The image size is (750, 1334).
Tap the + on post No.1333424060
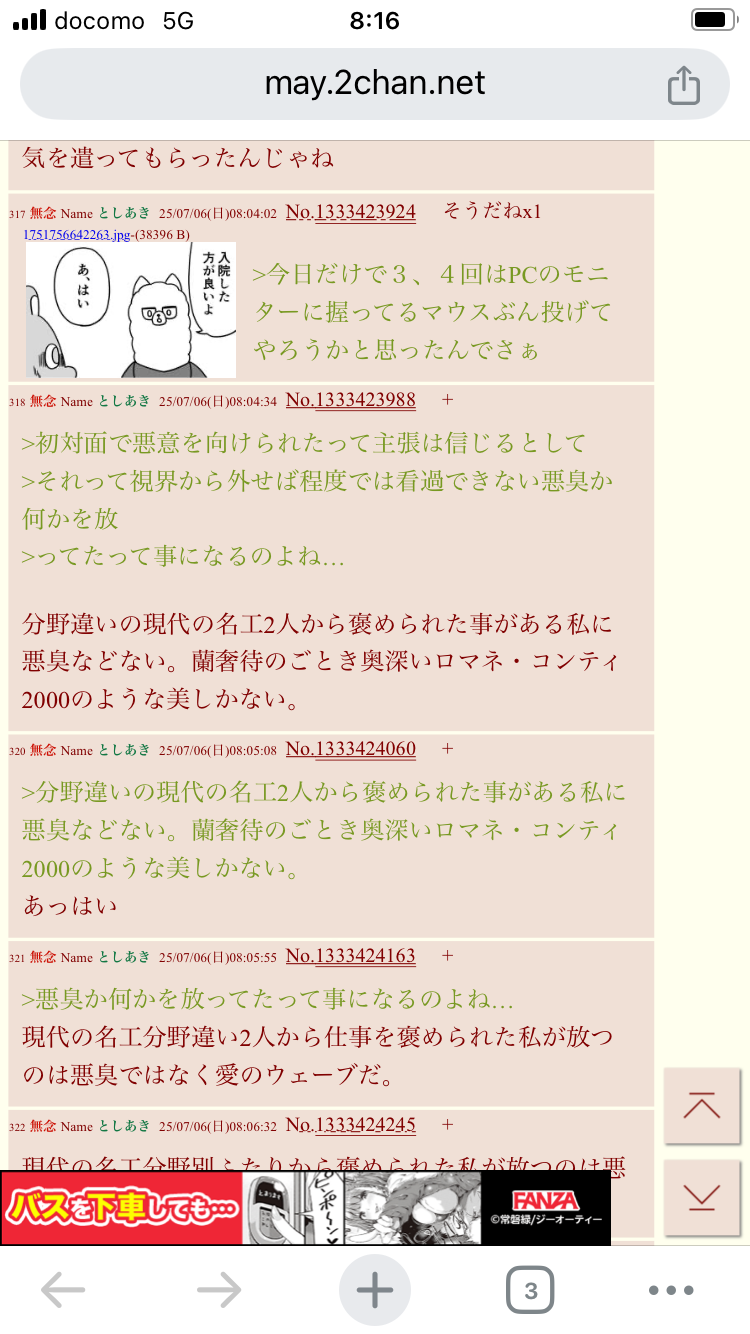447,749
